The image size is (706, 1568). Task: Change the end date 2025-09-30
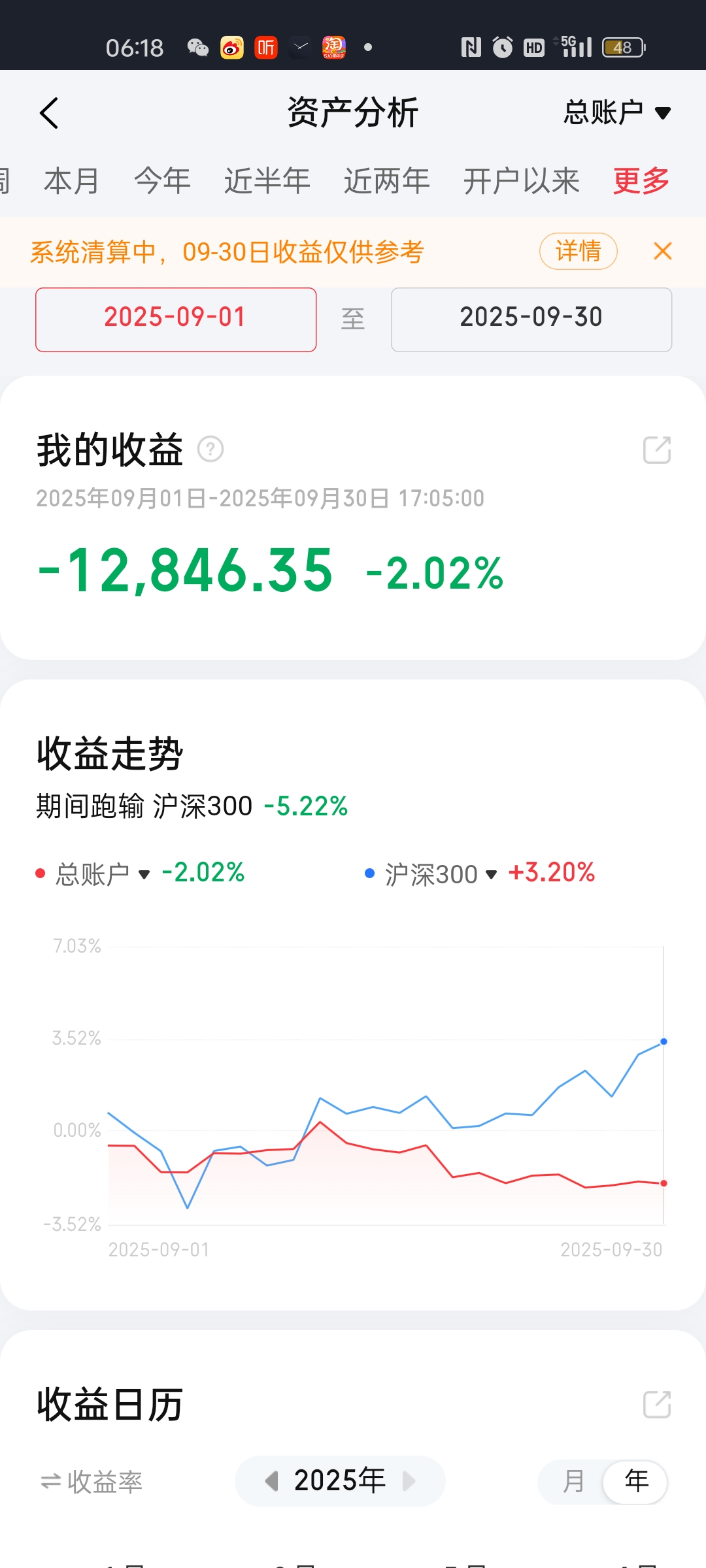pos(531,319)
